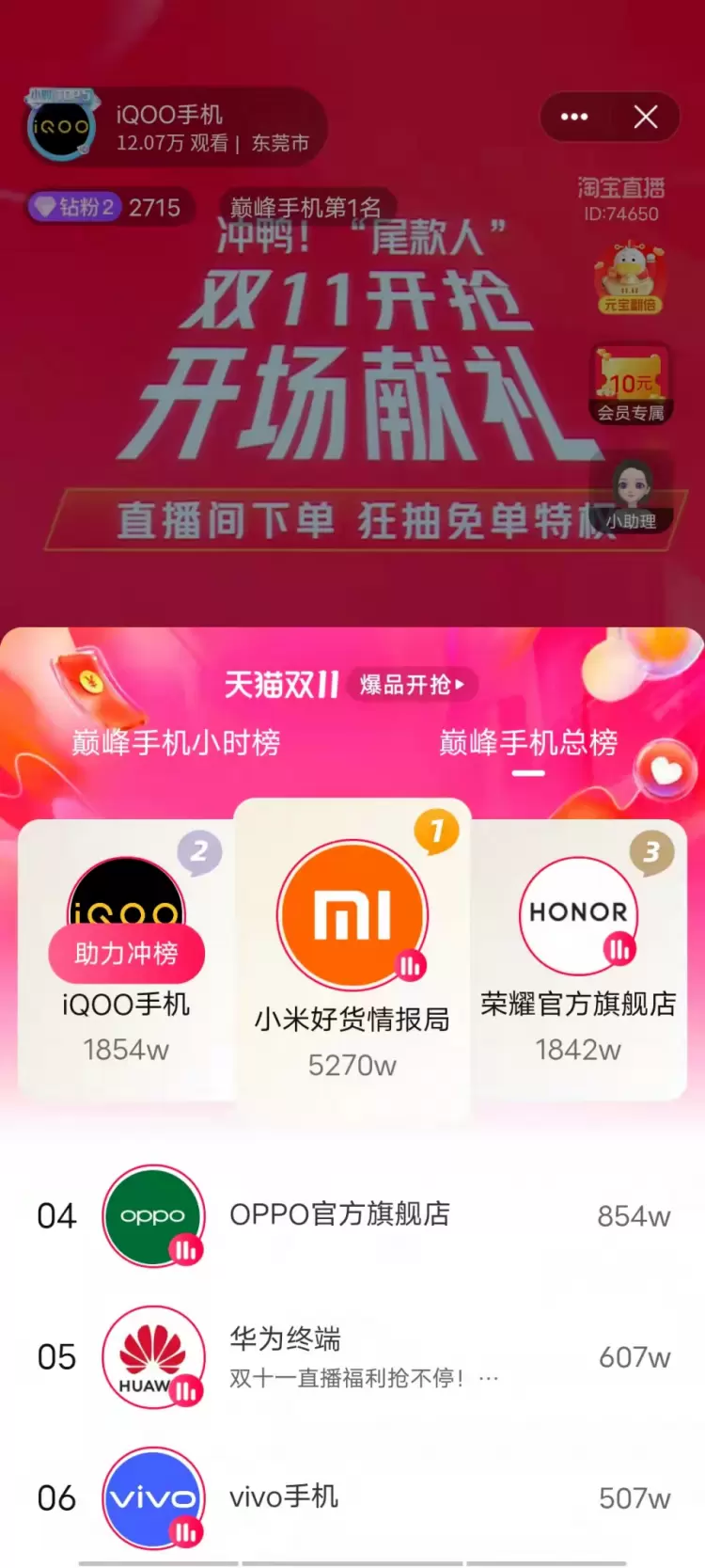Tap the 爆品开抢 banner button
The height and width of the screenshot is (1568, 705).
coord(412,685)
